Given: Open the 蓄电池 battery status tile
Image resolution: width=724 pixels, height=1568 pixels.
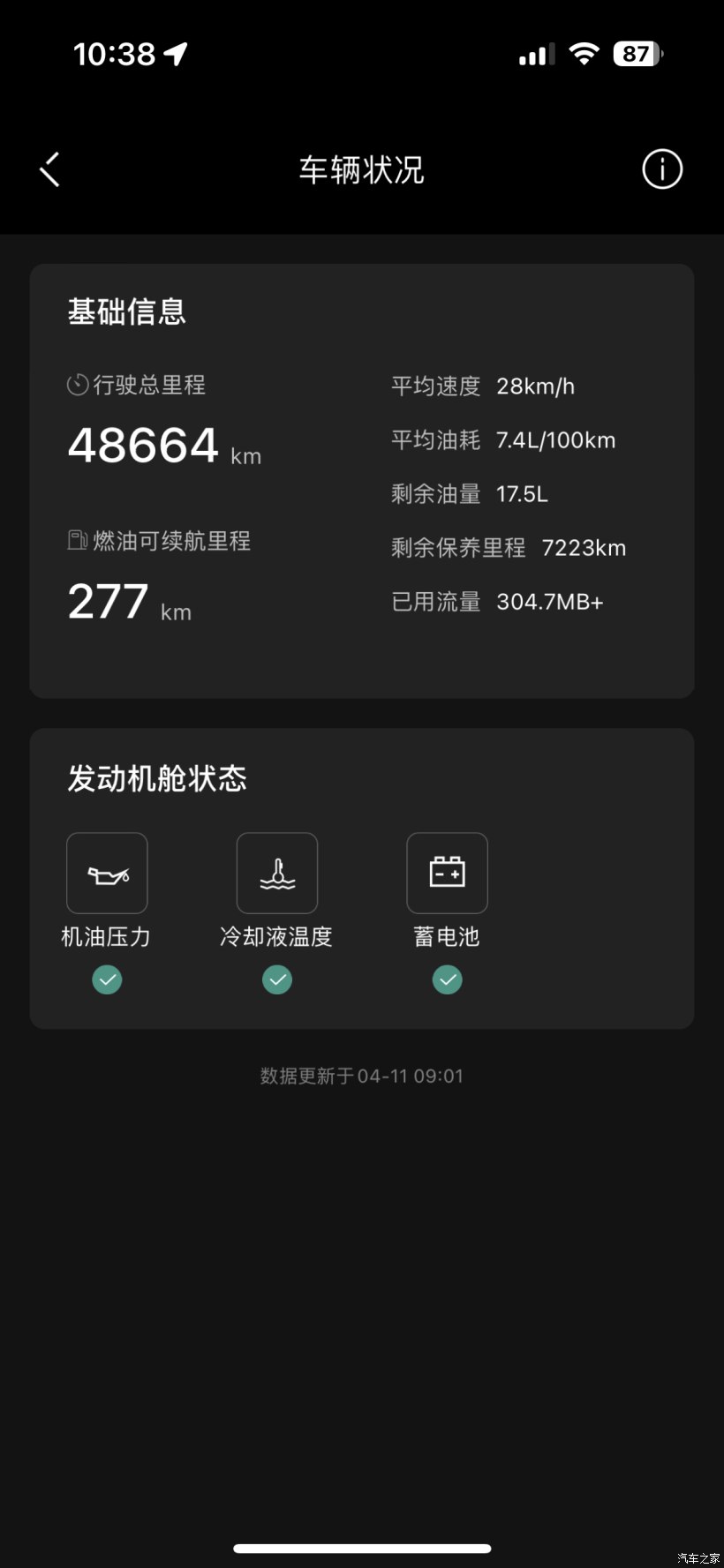Looking at the screenshot, I should [x=447, y=874].
